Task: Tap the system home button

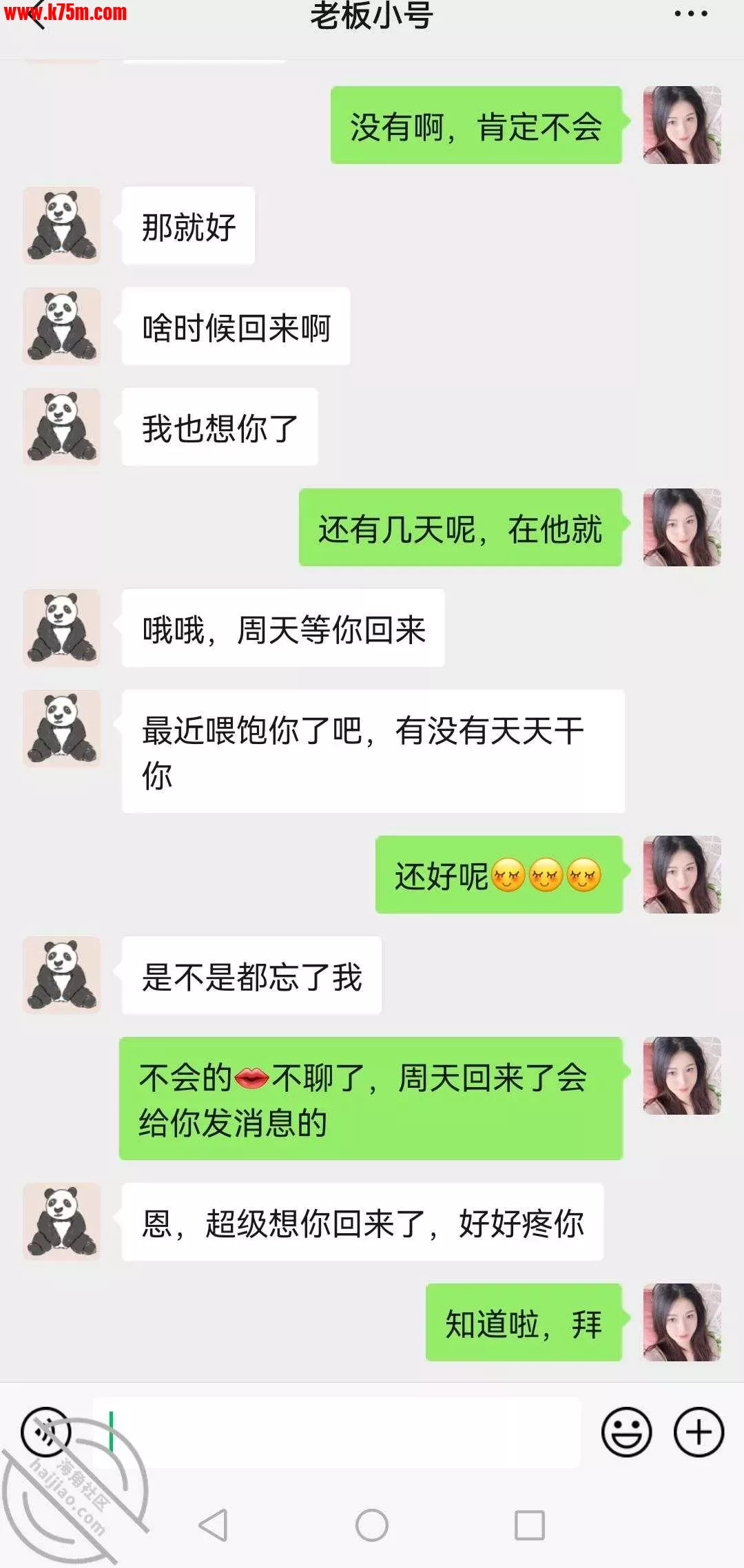Action: (x=372, y=1525)
